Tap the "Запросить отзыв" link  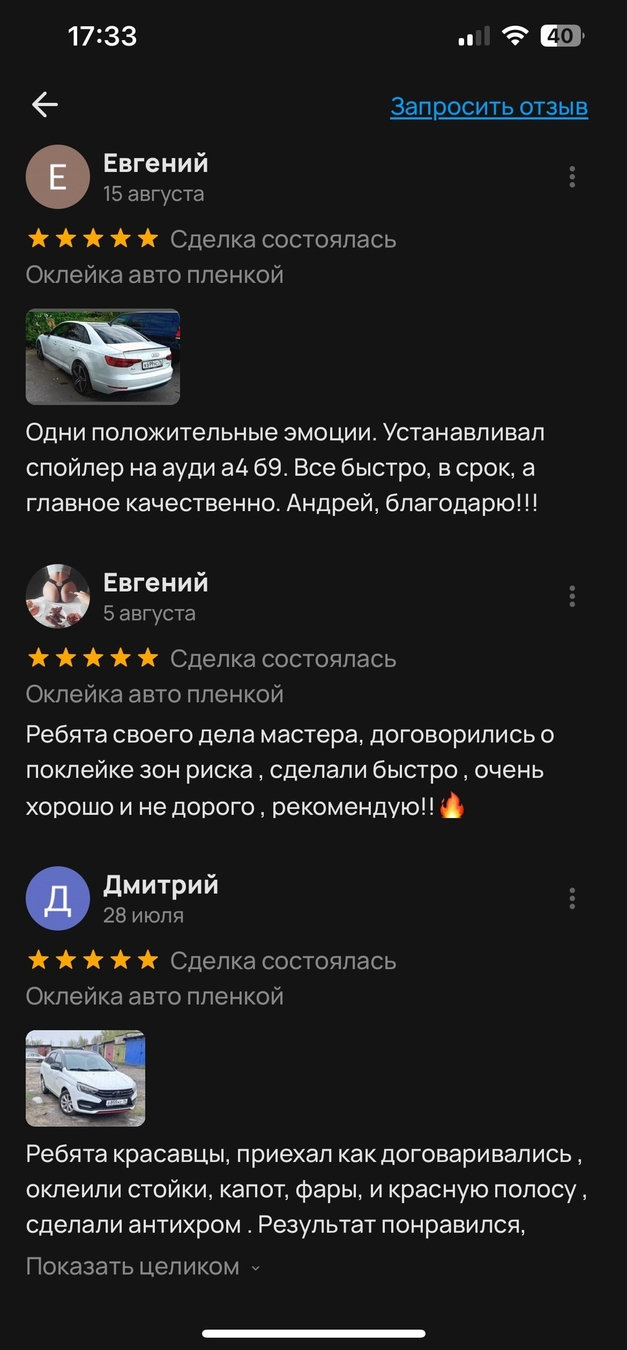[488, 106]
